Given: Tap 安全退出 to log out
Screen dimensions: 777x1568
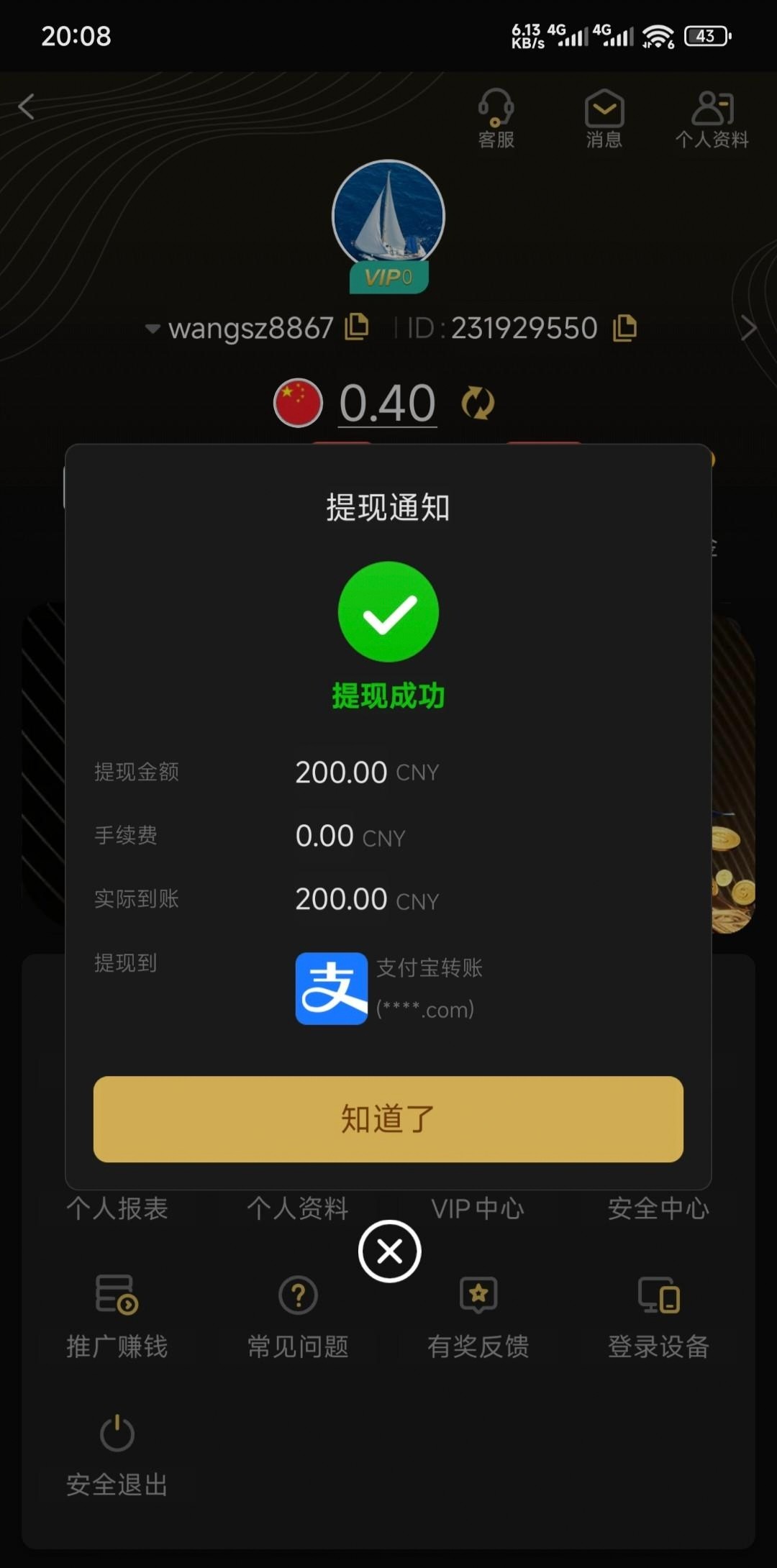Looking at the screenshot, I should 117,1453.
